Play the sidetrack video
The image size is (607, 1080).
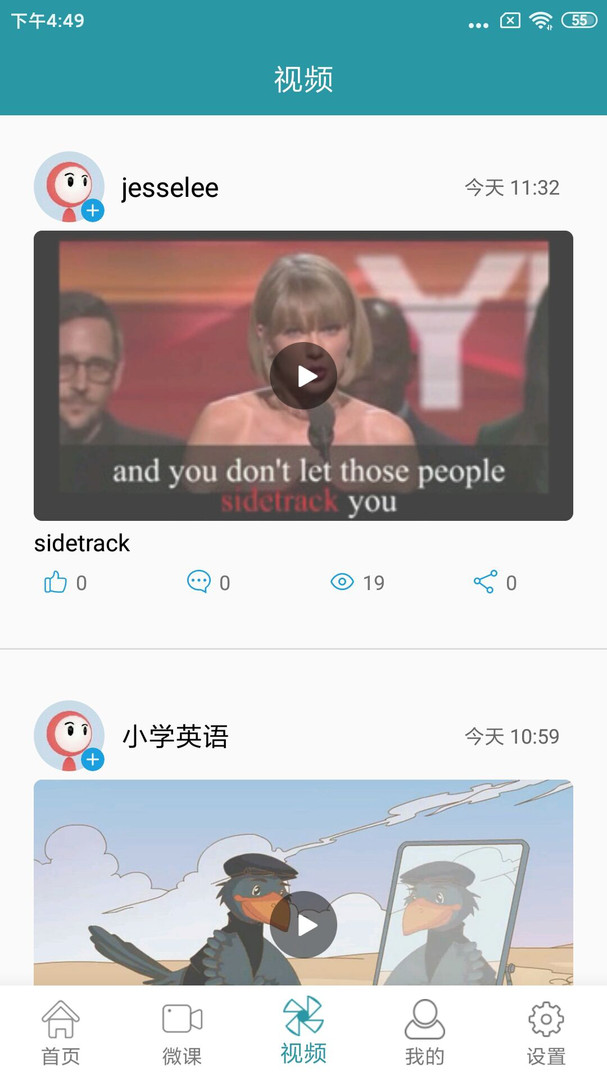coord(303,376)
